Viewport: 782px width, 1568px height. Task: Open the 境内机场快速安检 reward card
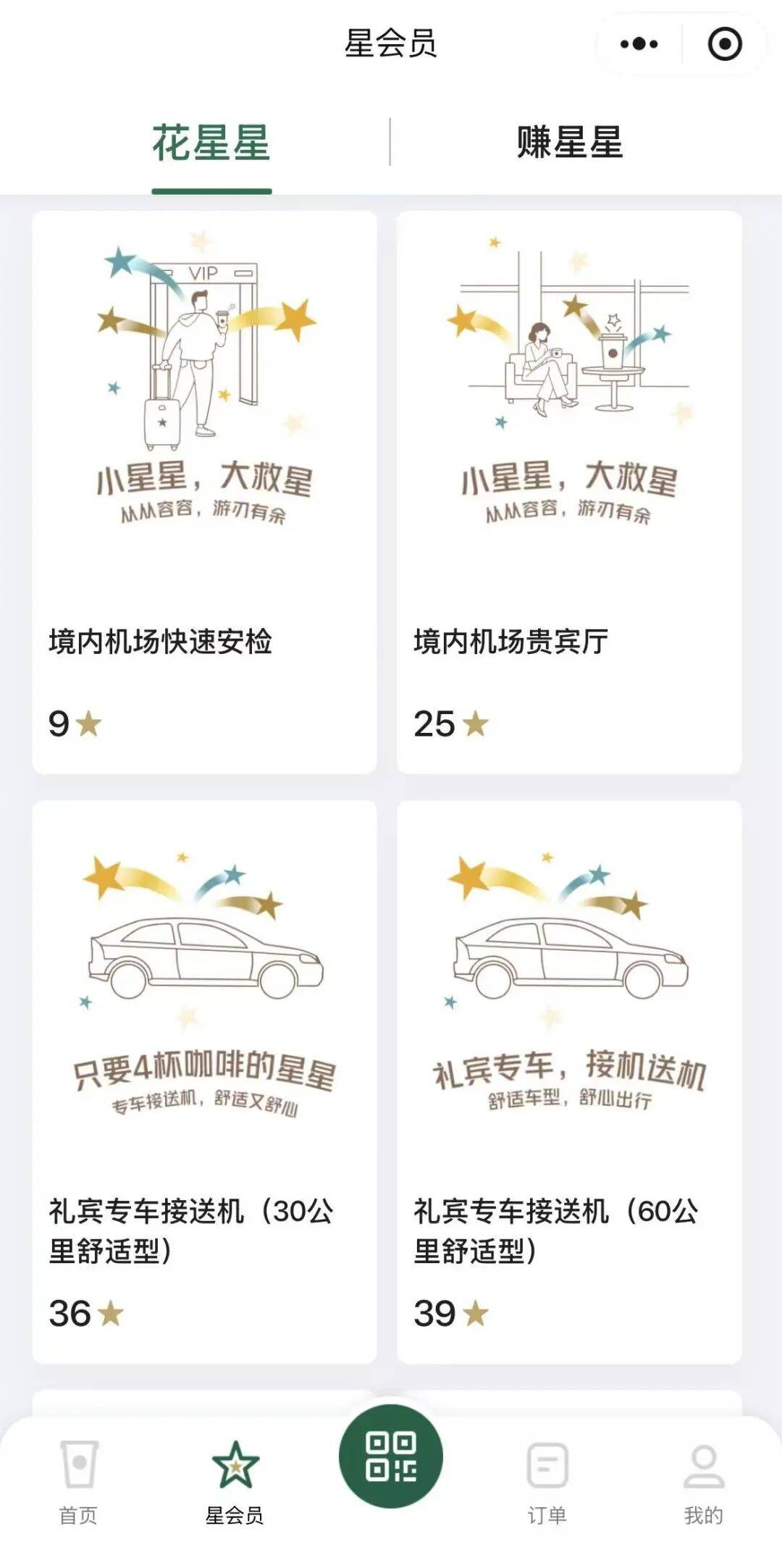tap(204, 492)
